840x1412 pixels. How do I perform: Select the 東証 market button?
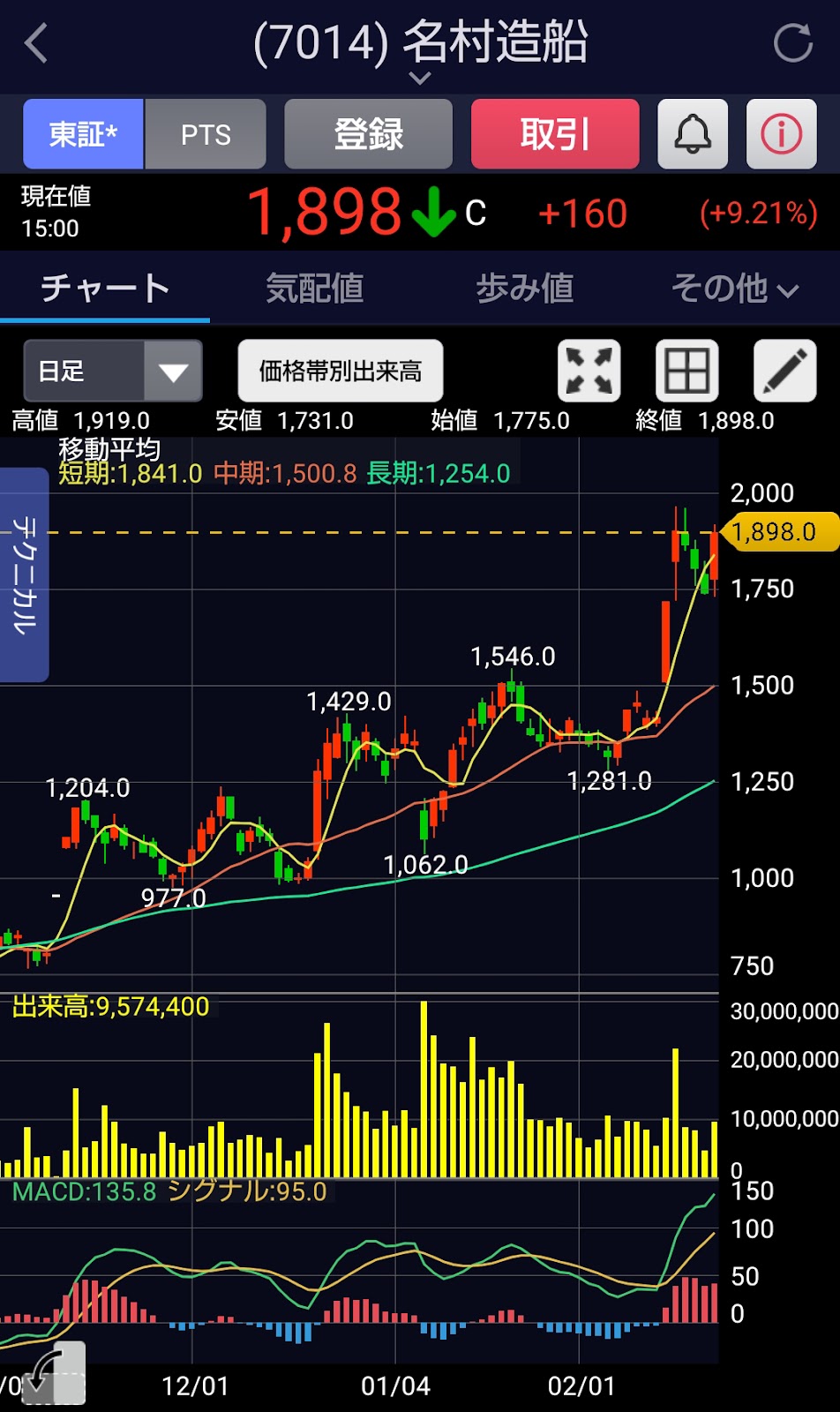coord(83,134)
